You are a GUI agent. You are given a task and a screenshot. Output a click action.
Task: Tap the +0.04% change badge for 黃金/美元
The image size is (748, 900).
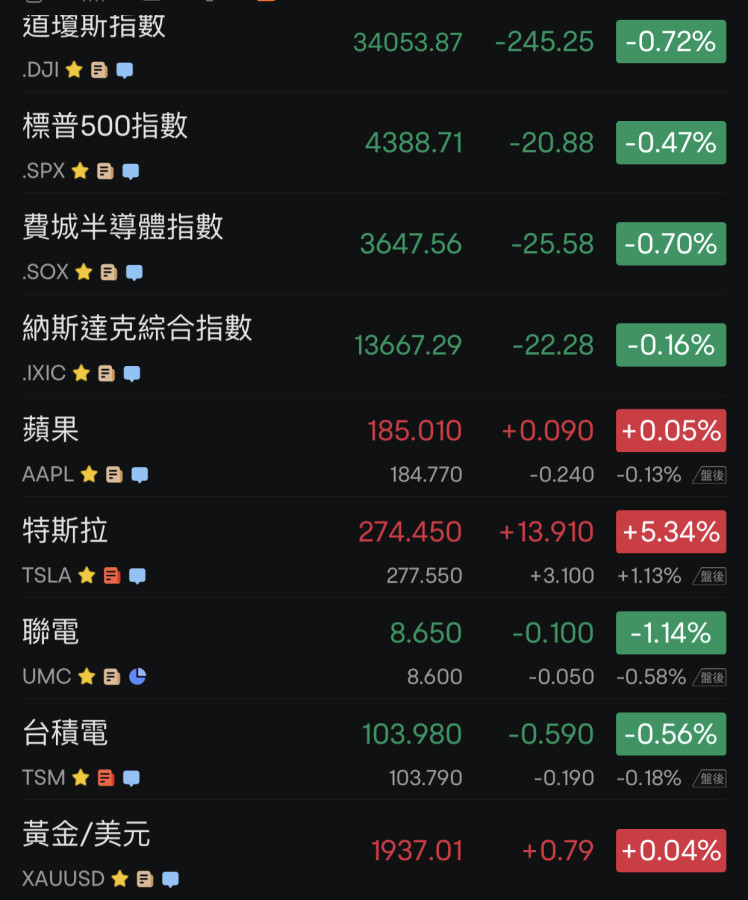pyautogui.click(x=670, y=851)
